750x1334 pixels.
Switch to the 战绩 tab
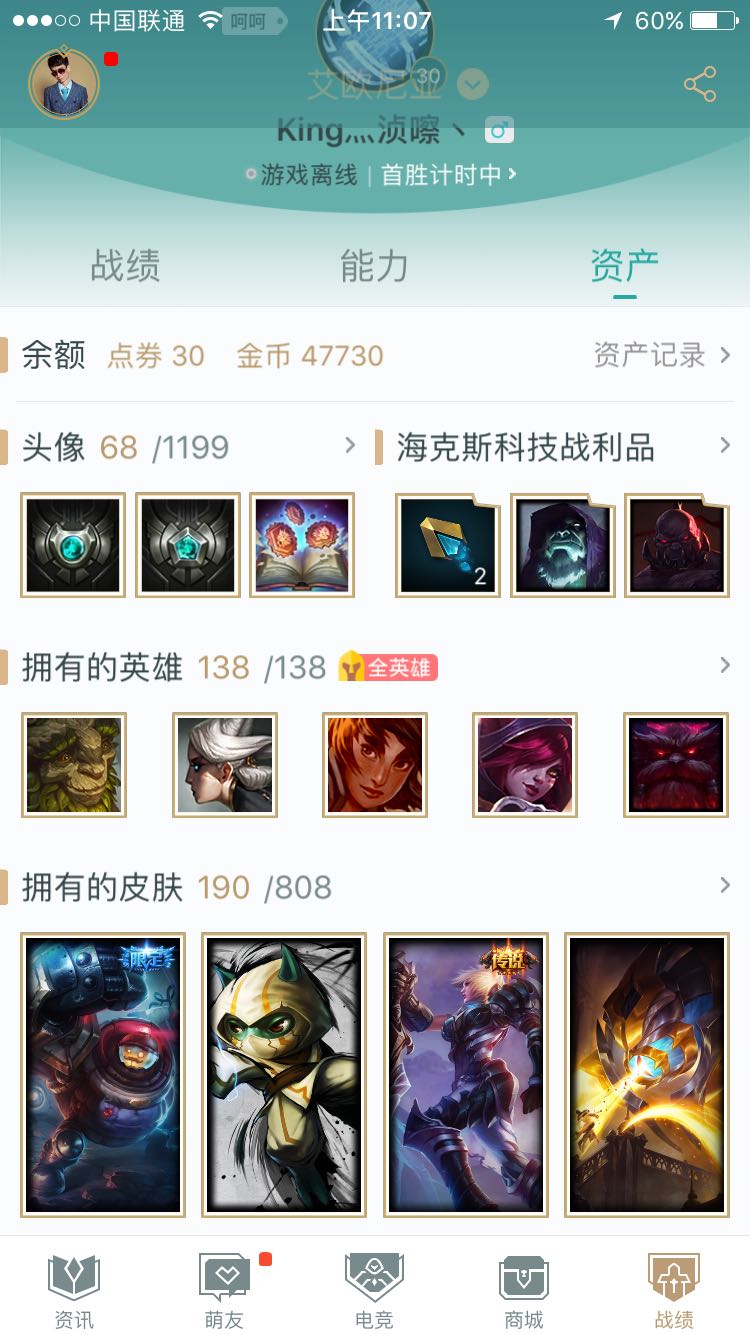pos(125,266)
